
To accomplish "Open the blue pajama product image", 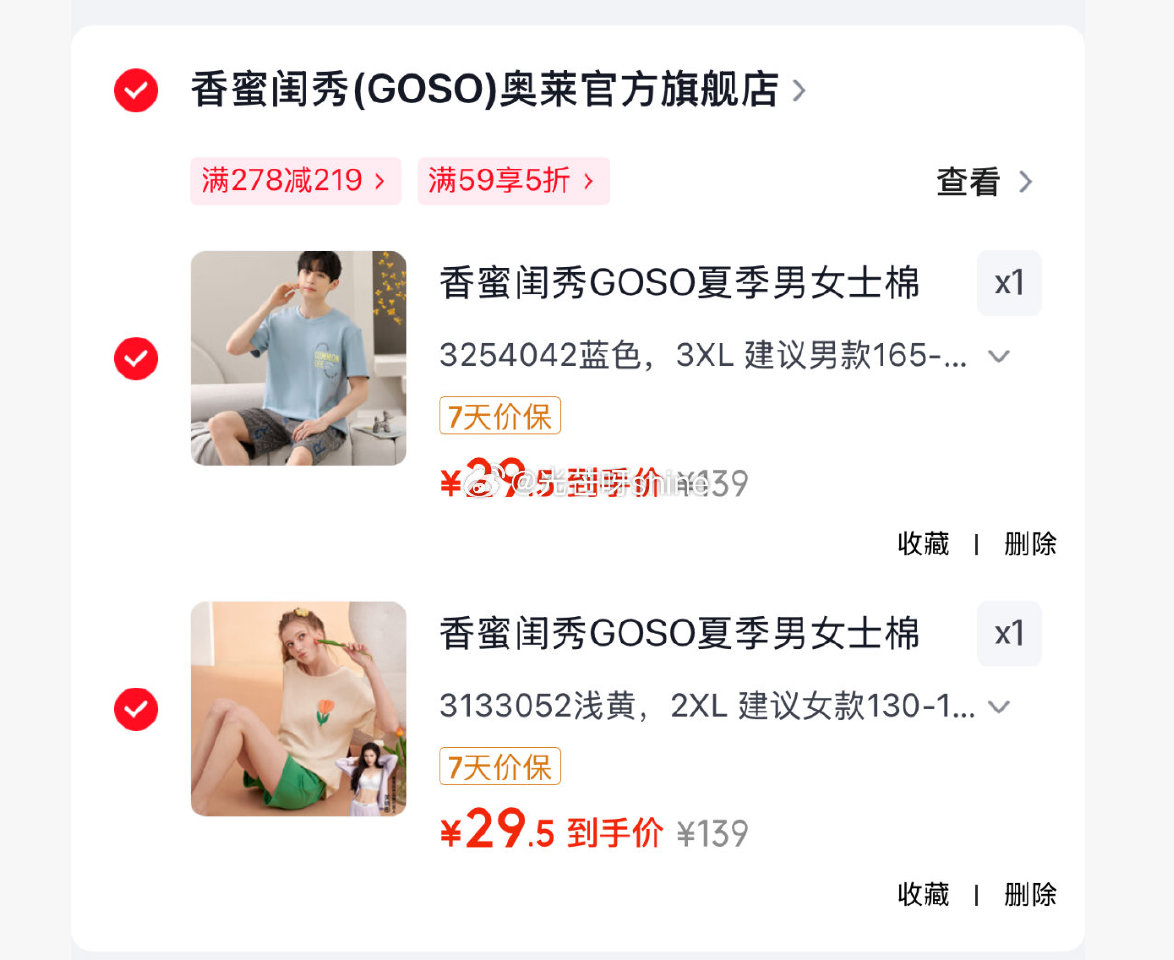I will (298, 358).
